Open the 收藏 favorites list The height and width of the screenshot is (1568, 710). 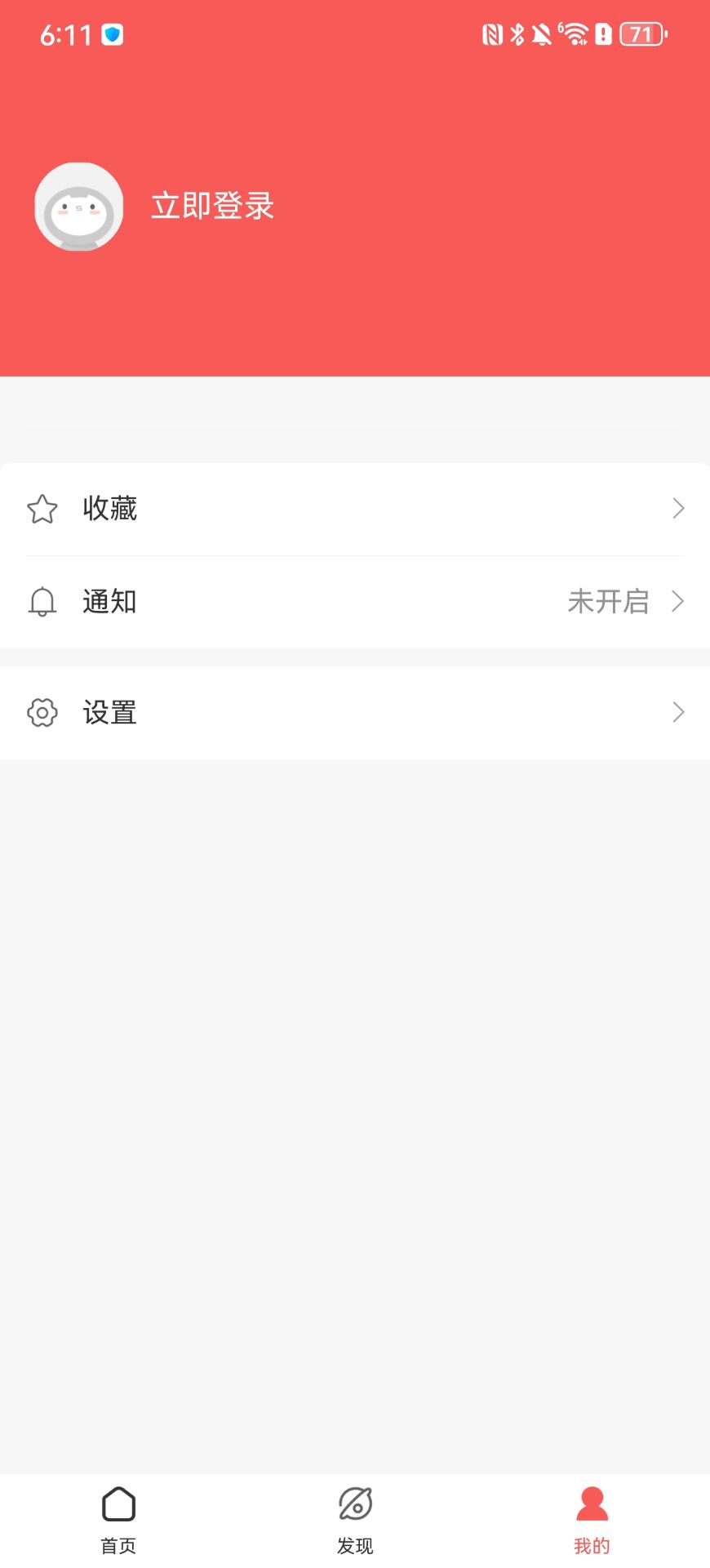[111, 508]
